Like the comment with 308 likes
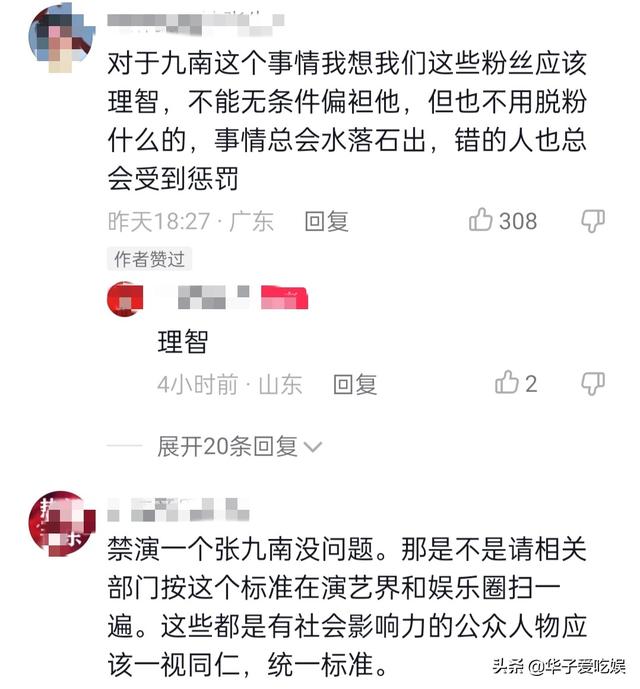Viewport: 640px width, 689px height. coord(481,221)
